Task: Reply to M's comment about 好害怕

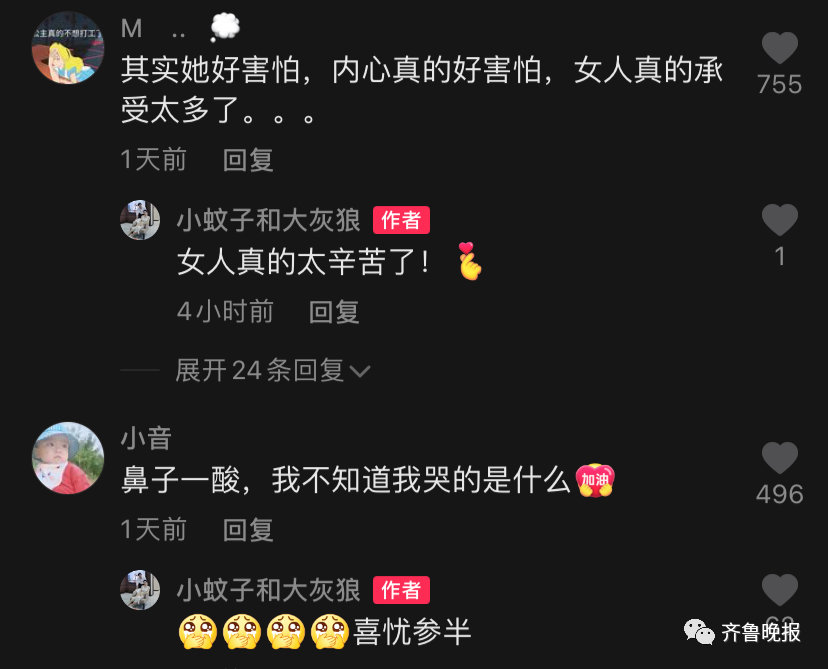Action: tap(248, 160)
